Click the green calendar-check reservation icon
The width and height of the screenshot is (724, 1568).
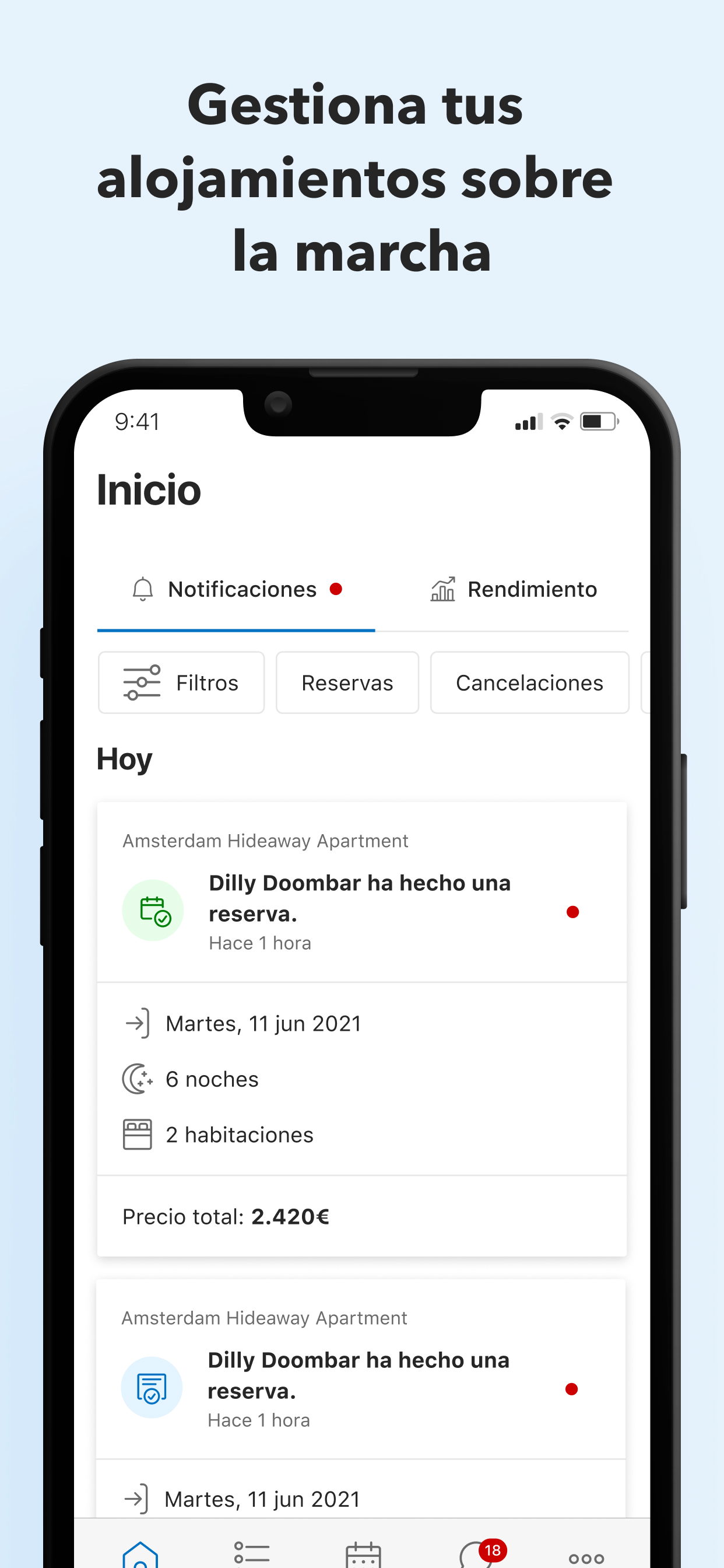153,909
